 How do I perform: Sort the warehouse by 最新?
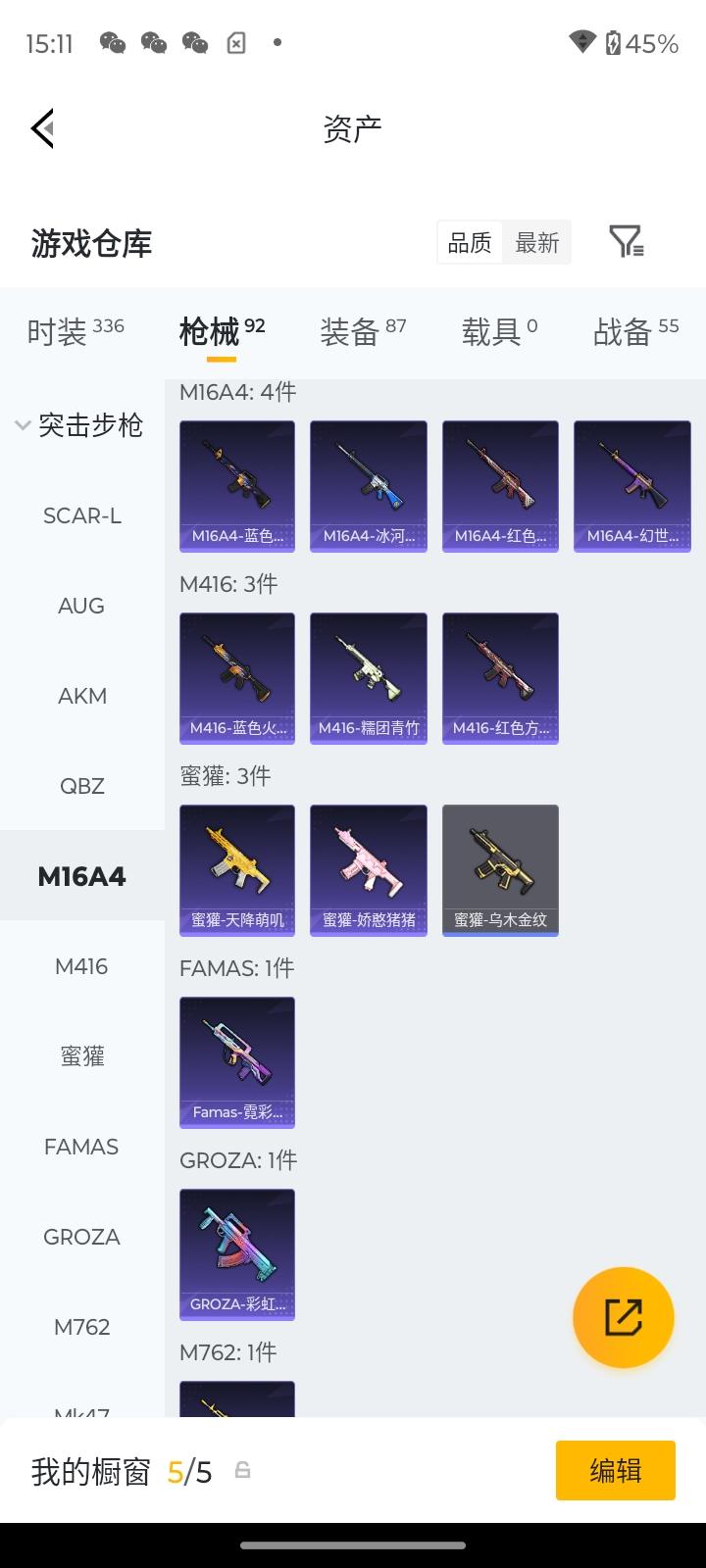tap(537, 242)
